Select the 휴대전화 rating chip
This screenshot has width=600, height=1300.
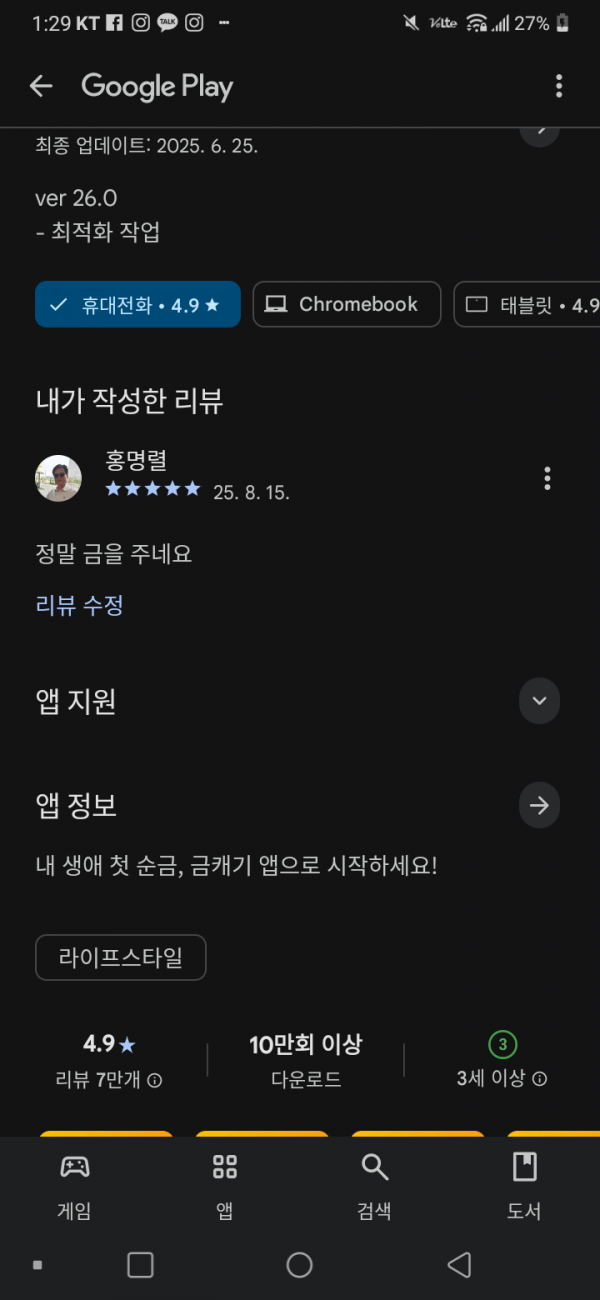[138, 304]
